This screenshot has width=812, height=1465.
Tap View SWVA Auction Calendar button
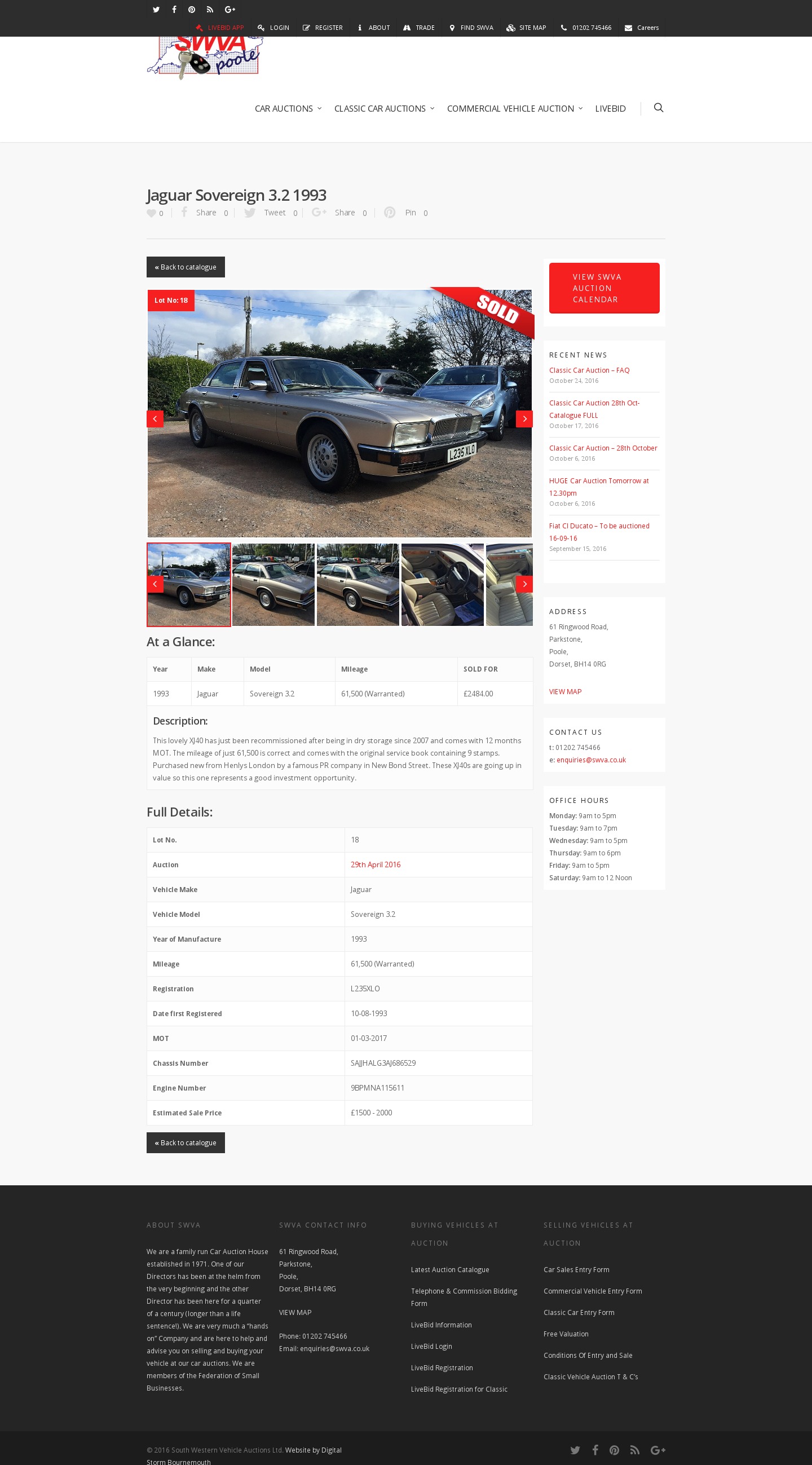(x=604, y=288)
